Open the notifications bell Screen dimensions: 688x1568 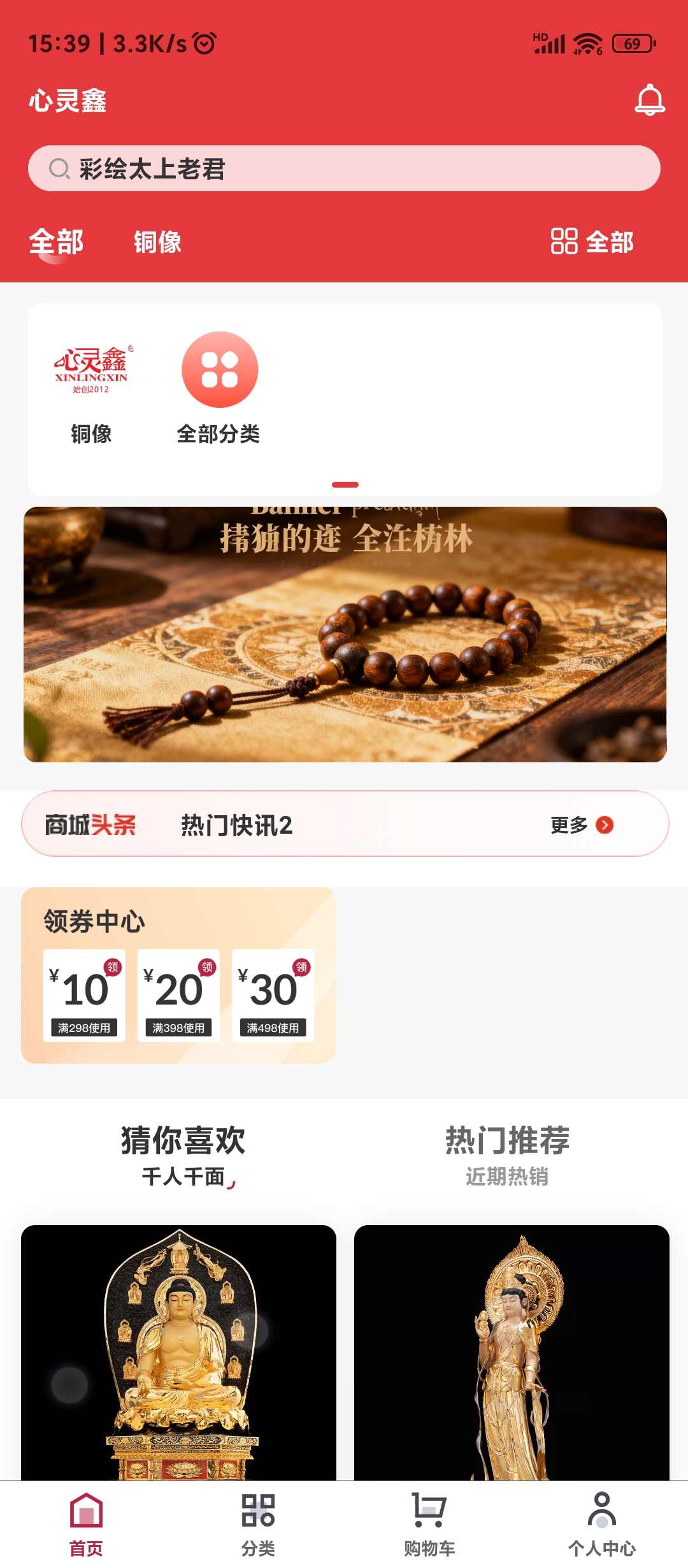pyautogui.click(x=649, y=100)
